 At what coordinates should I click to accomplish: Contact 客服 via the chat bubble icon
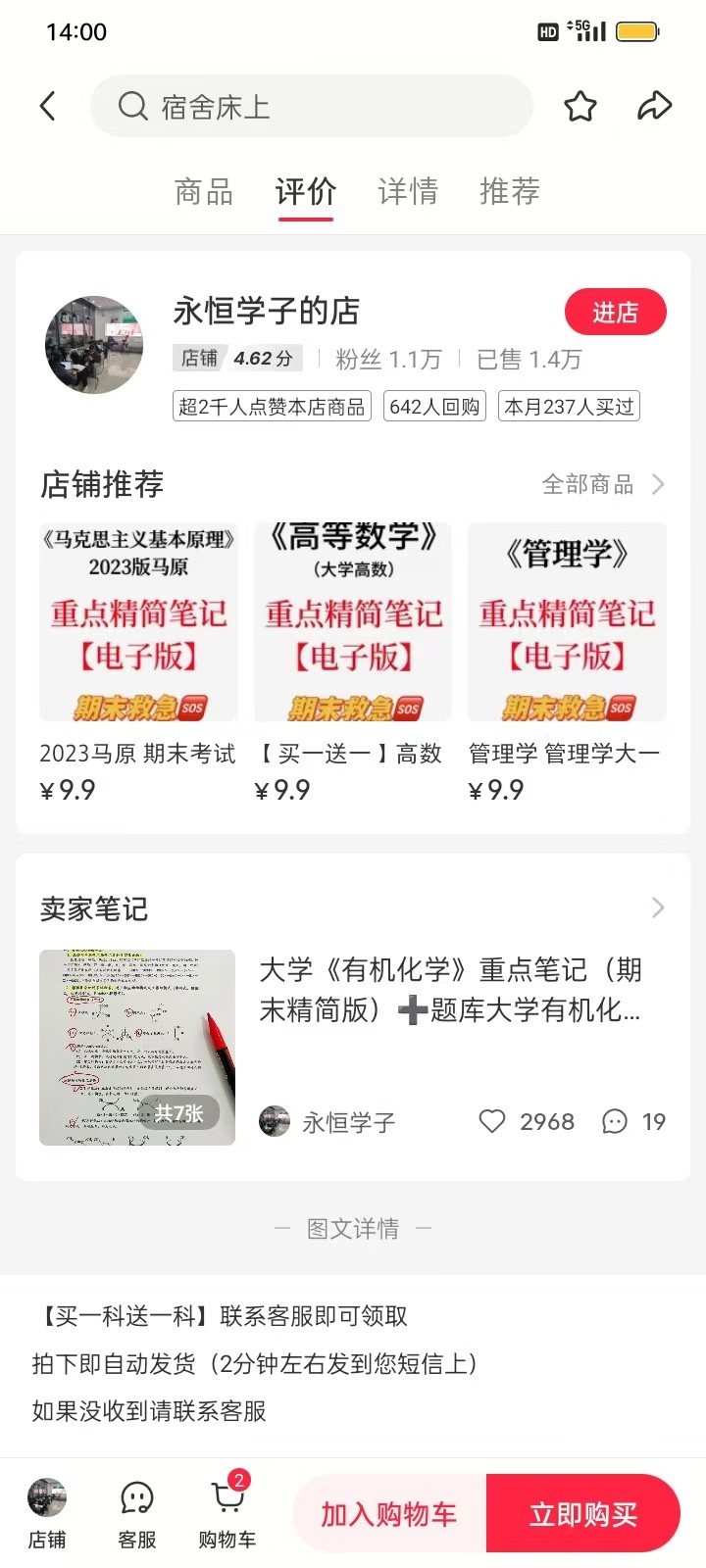click(135, 1509)
